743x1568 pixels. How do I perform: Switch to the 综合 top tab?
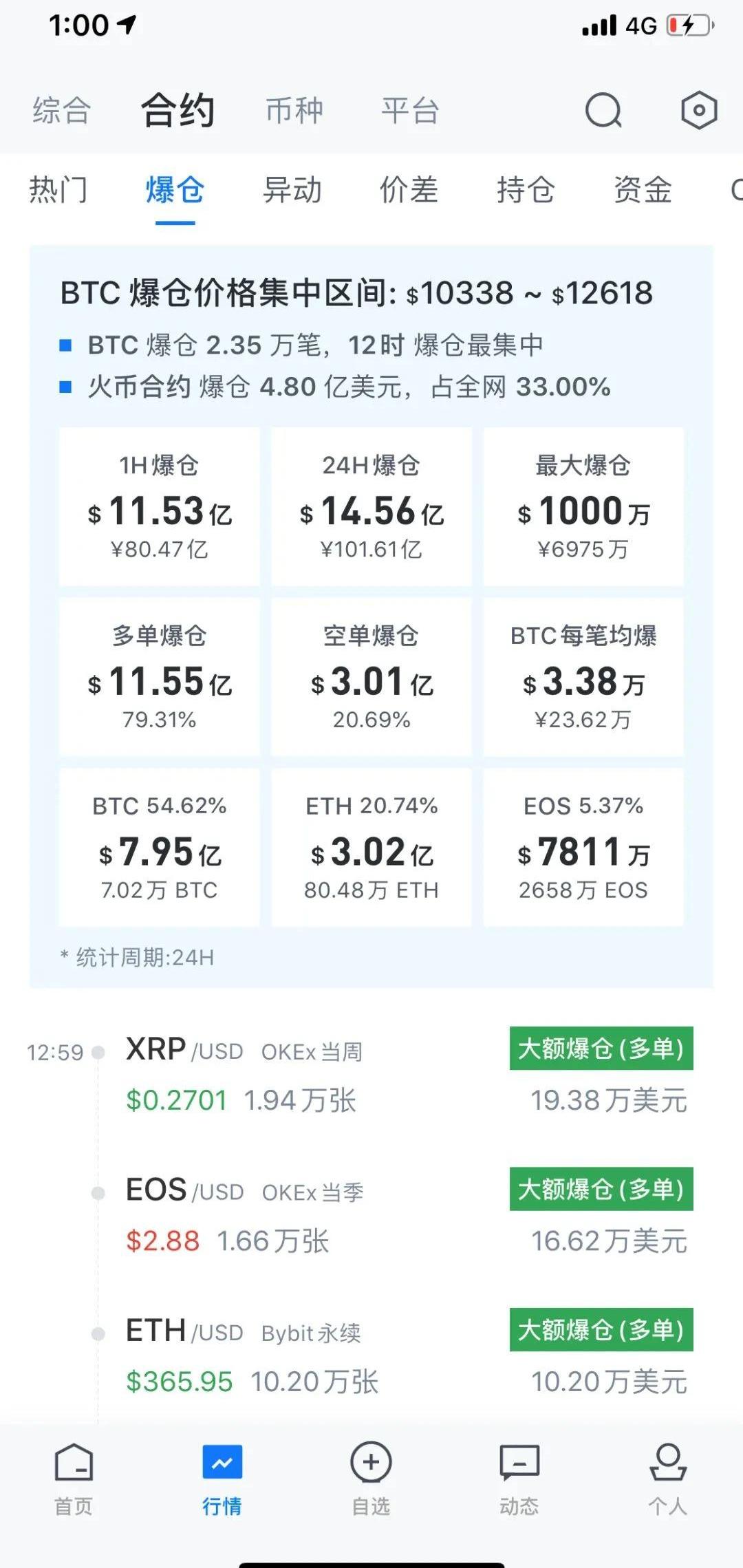click(61, 111)
